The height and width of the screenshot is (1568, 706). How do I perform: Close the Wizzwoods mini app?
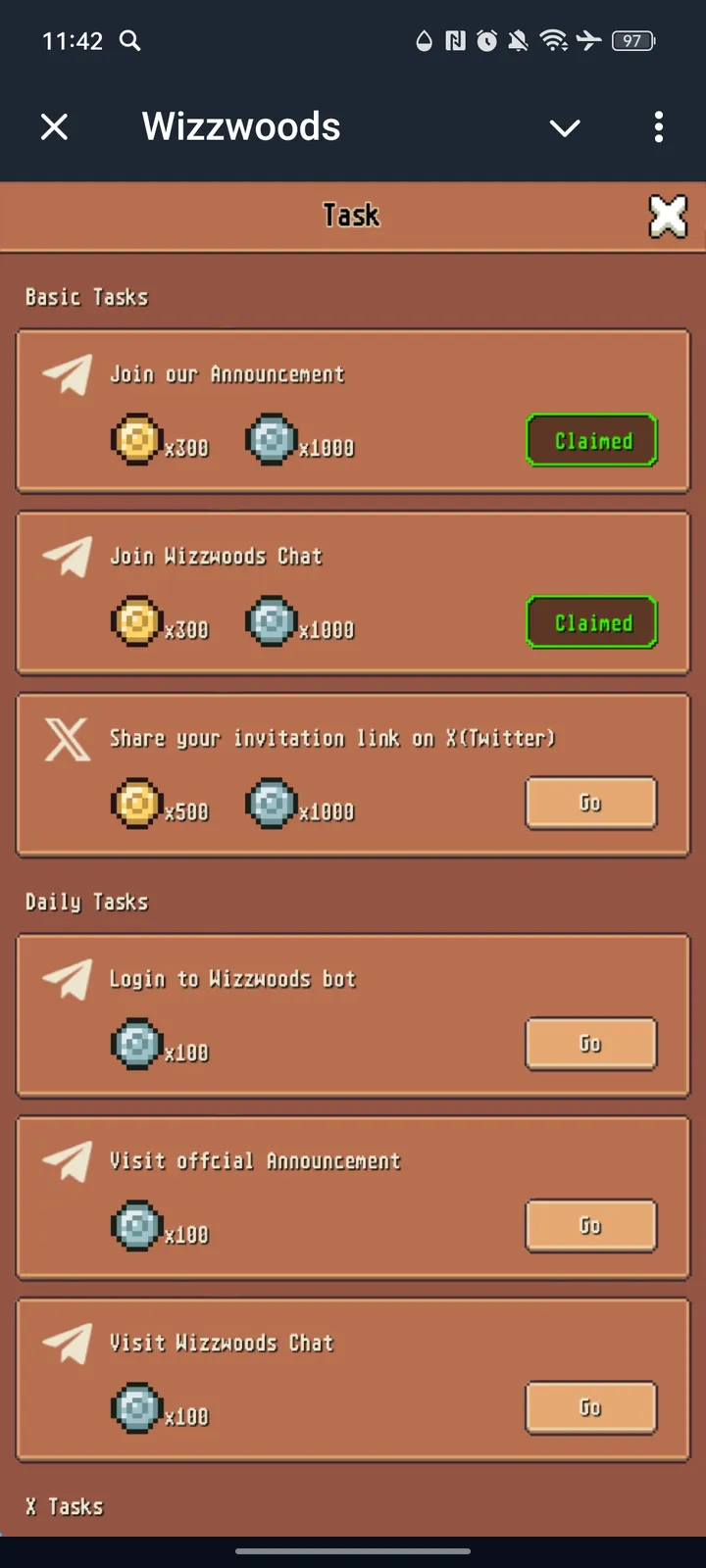click(55, 126)
